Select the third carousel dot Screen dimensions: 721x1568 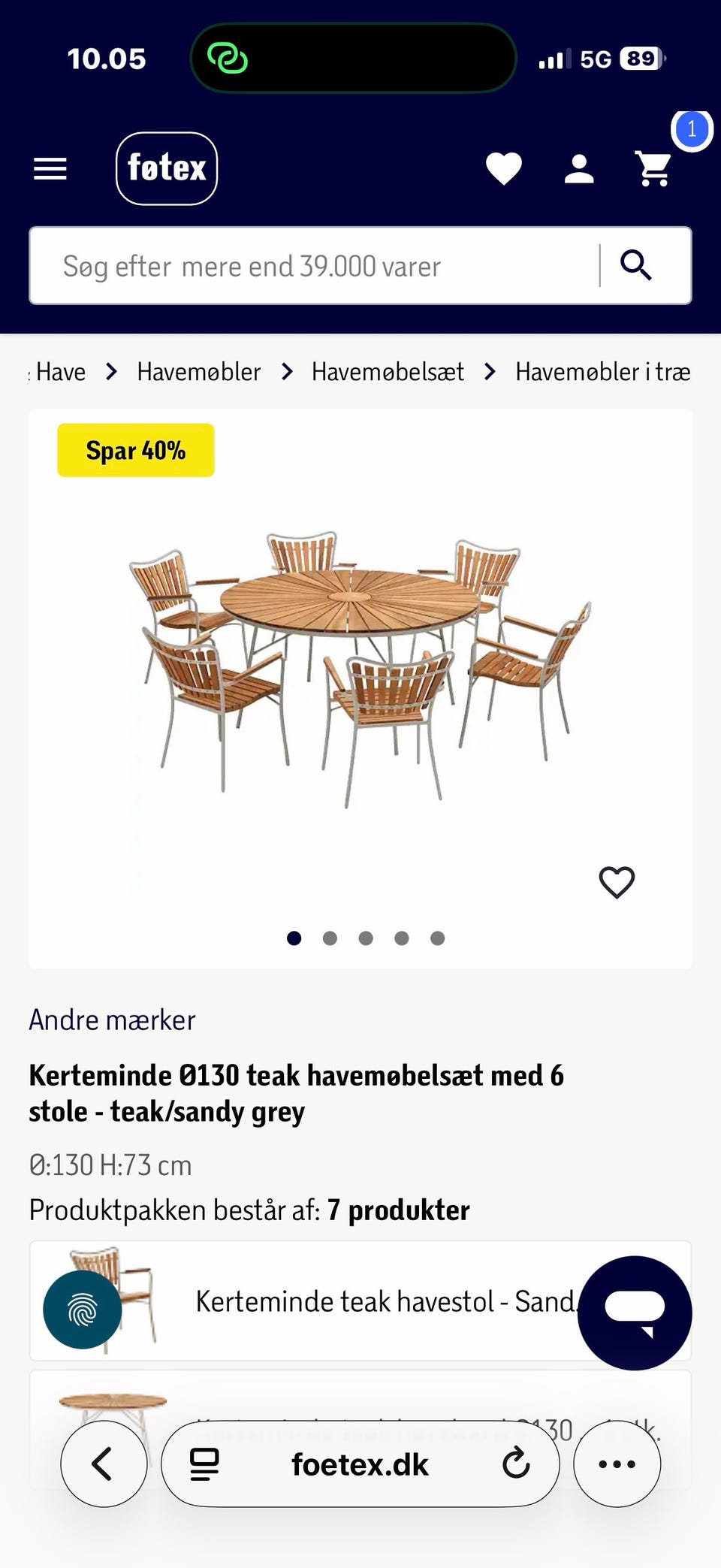click(x=366, y=938)
